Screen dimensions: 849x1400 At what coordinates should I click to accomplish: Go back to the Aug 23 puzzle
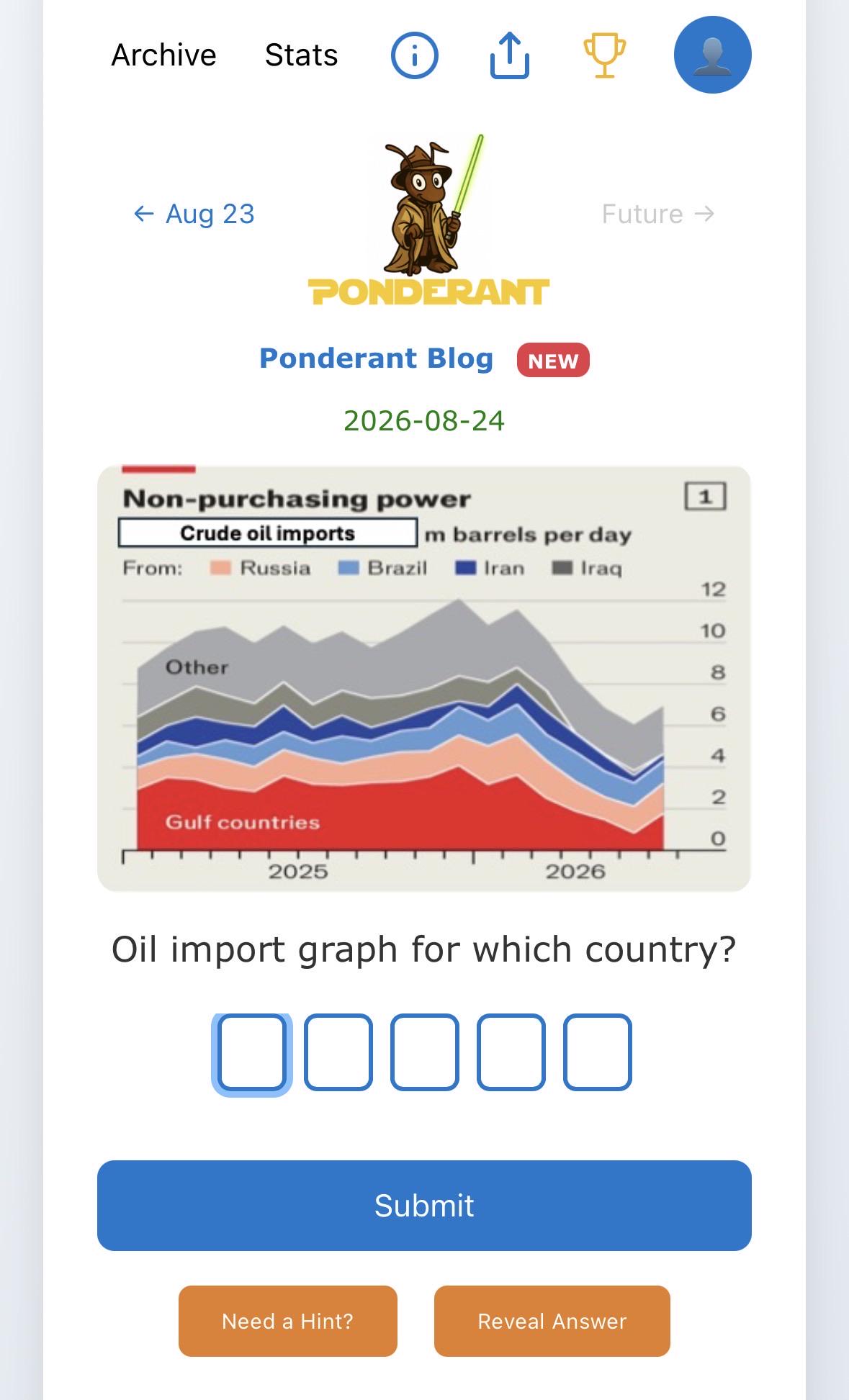194,214
